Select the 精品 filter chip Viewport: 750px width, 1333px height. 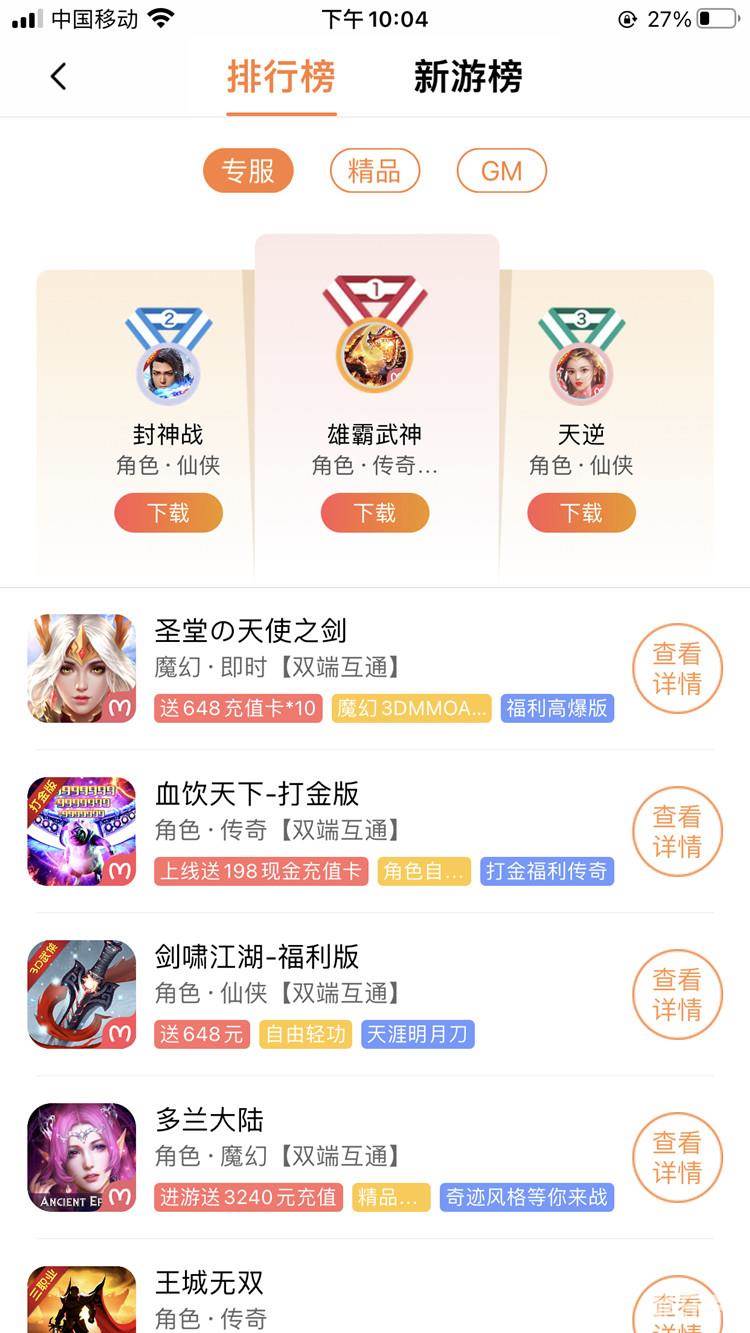pyautogui.click(x=374, y=171)
